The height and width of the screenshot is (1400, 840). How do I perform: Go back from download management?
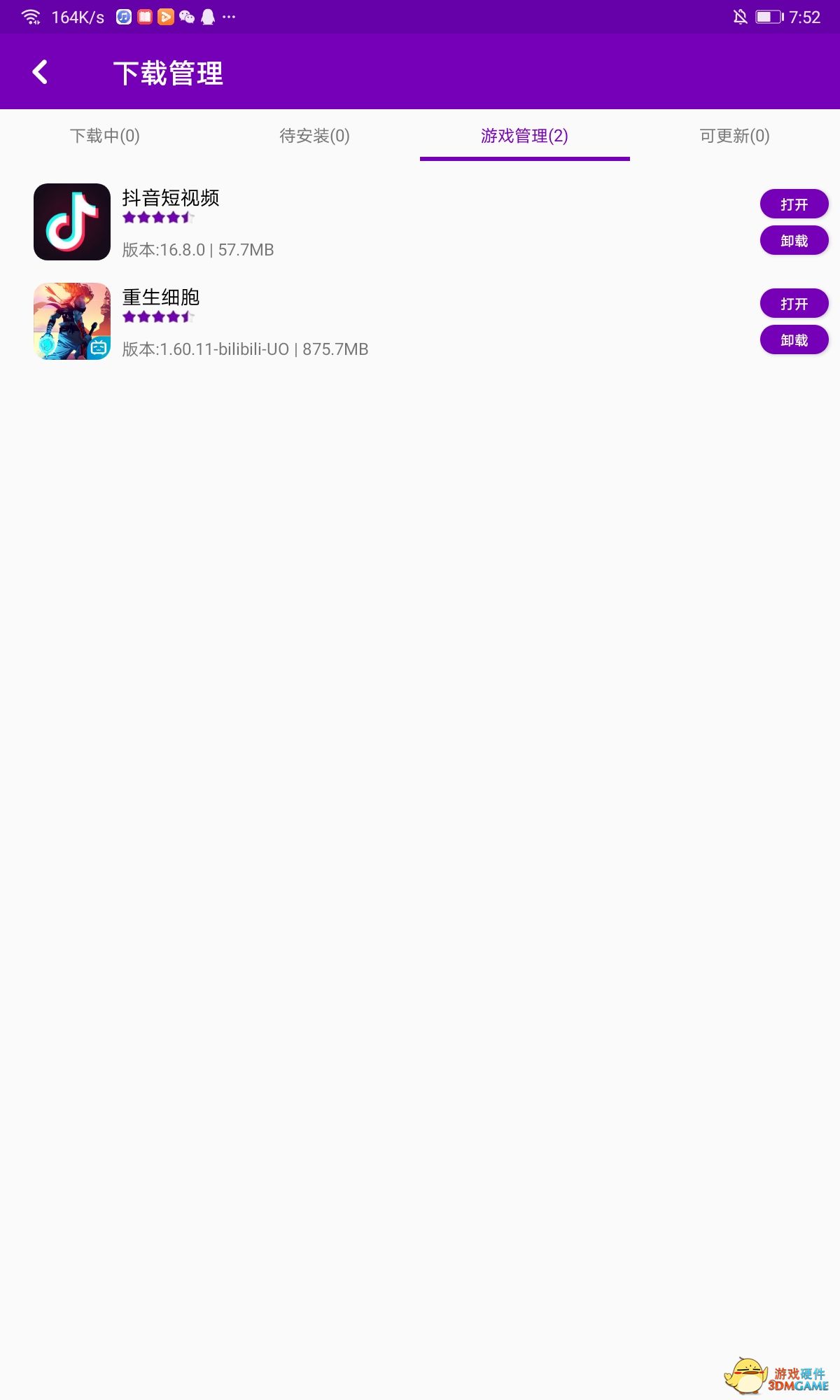41,72
